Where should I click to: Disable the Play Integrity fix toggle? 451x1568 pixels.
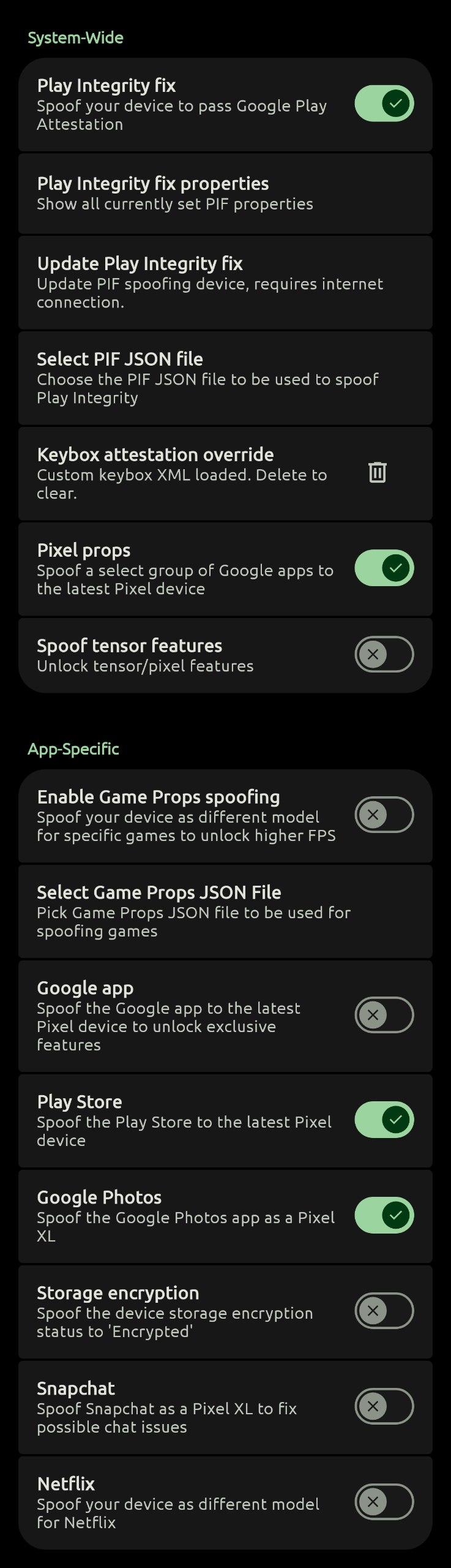[384, 104]
